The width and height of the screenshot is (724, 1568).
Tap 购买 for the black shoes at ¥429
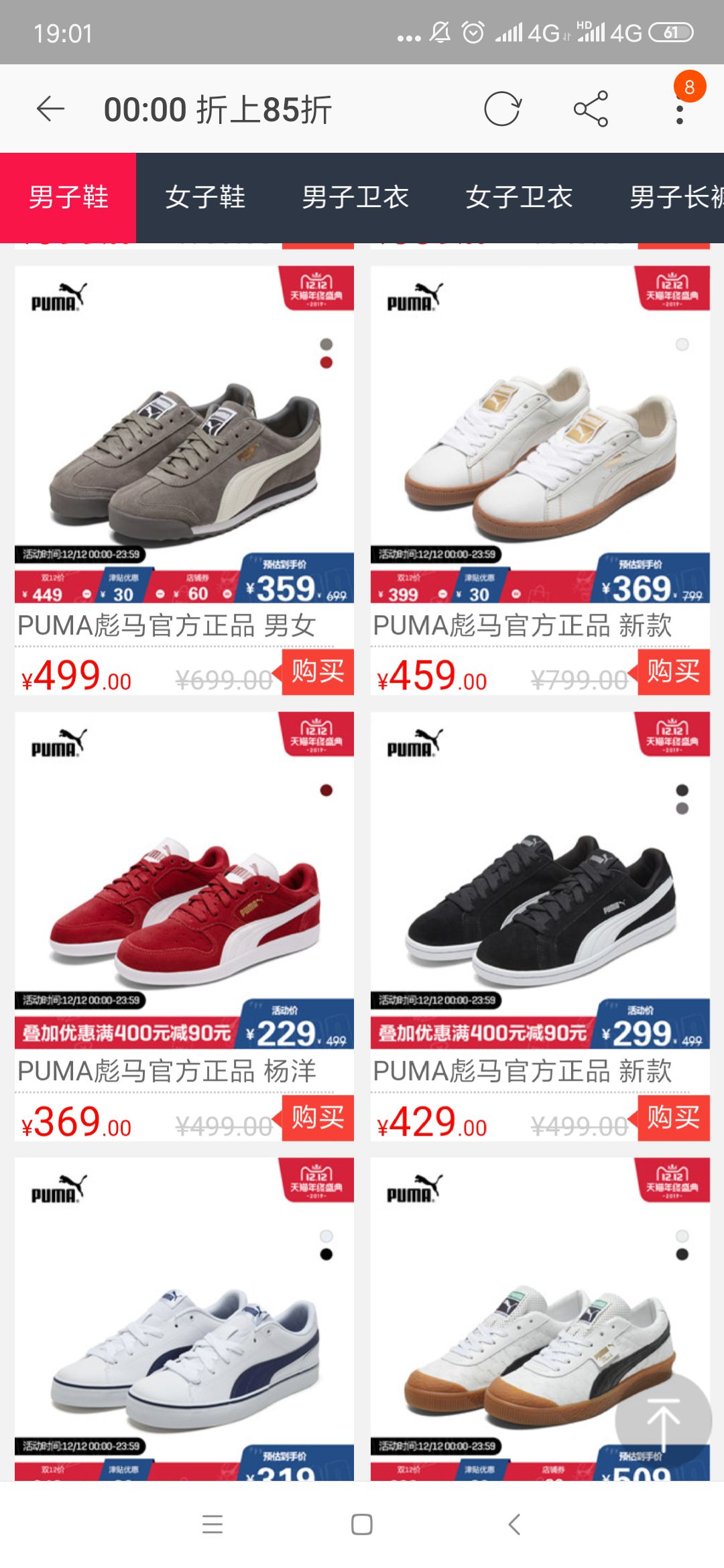[673, 1118]
